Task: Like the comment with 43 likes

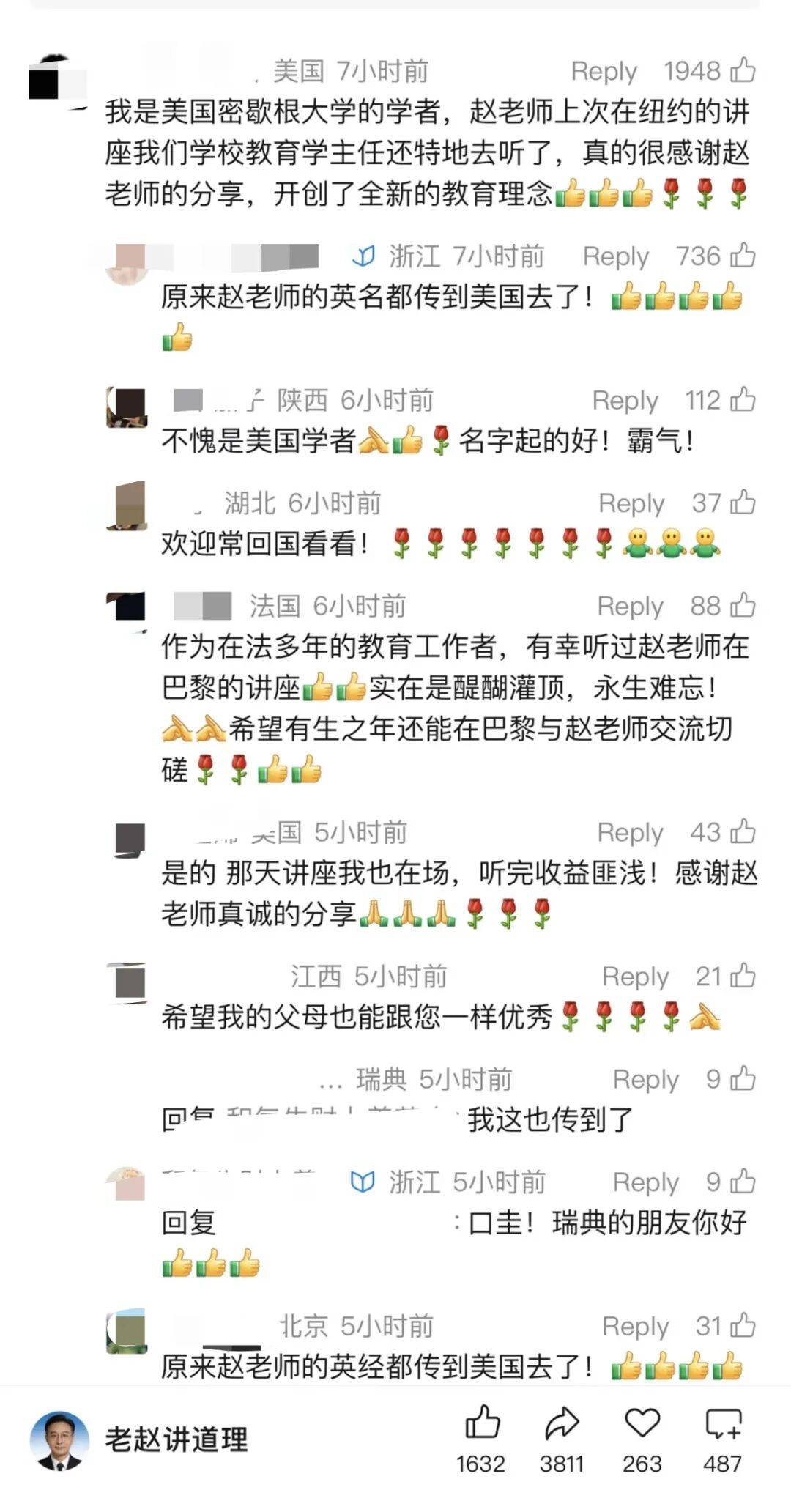Action: (743, 831)
